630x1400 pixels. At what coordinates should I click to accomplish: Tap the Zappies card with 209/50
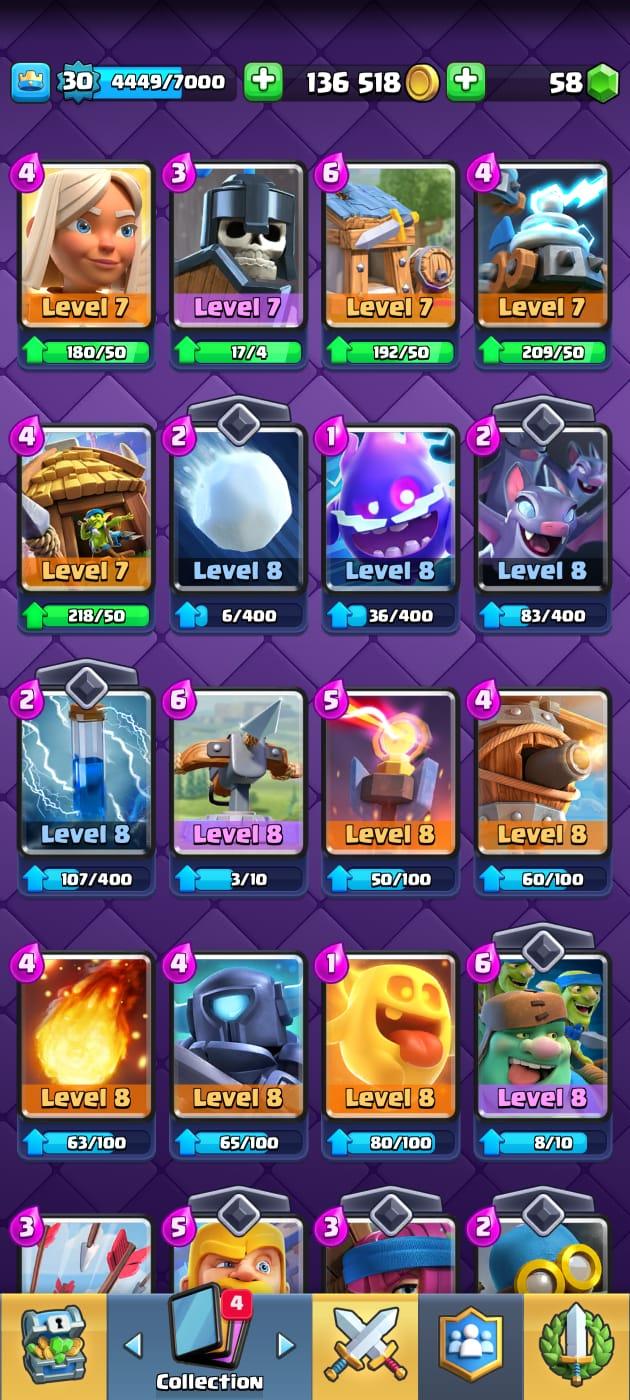pyautogui.click(x=542, y=247)
